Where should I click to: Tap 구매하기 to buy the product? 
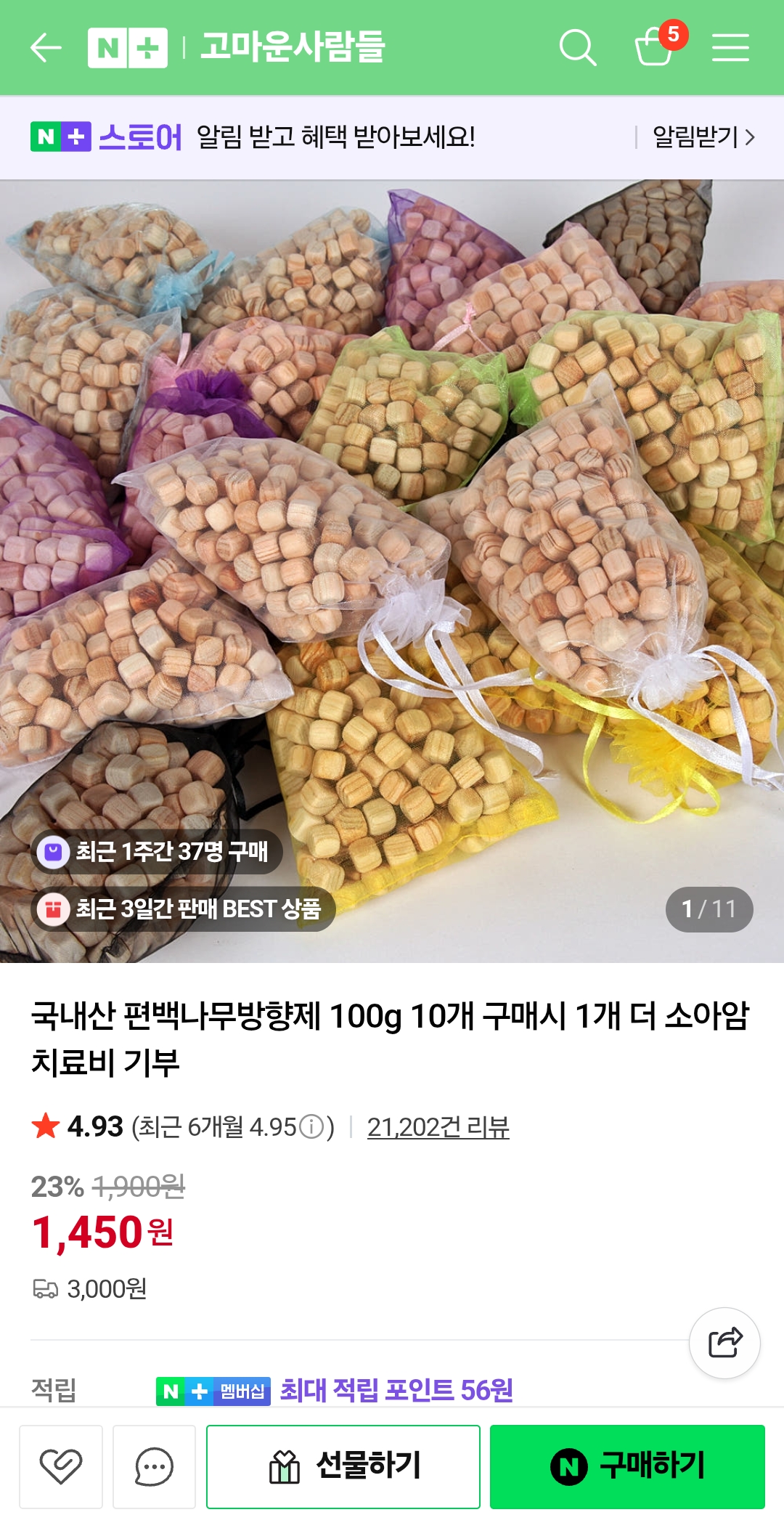[627, 1466]
